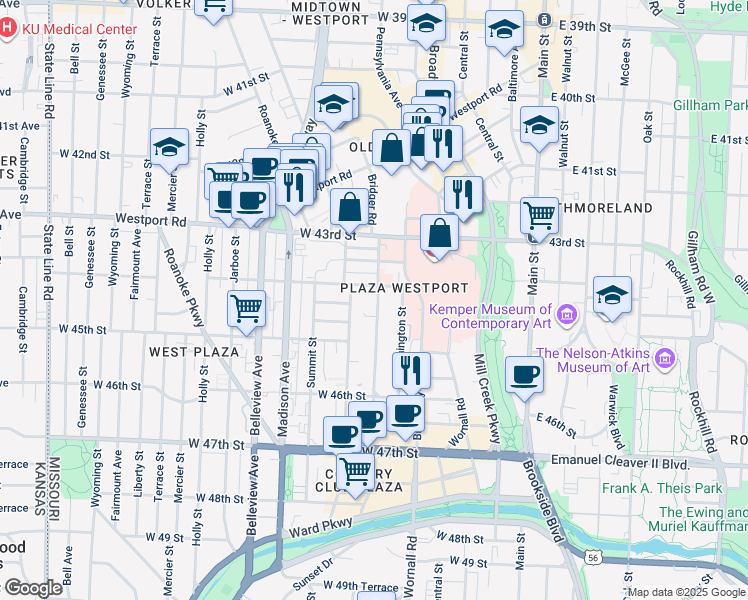Select the Nelson-Atkins Museum of Art marker
Image resolution: width=748 pixels, height=600 pixels.
[665, 358]
